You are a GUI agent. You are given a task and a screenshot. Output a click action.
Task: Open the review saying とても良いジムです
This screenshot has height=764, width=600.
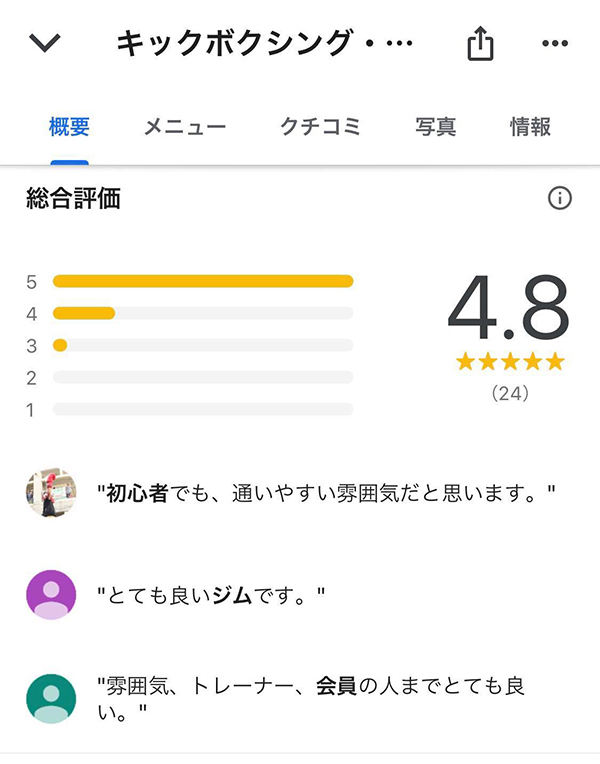[212, 595]
